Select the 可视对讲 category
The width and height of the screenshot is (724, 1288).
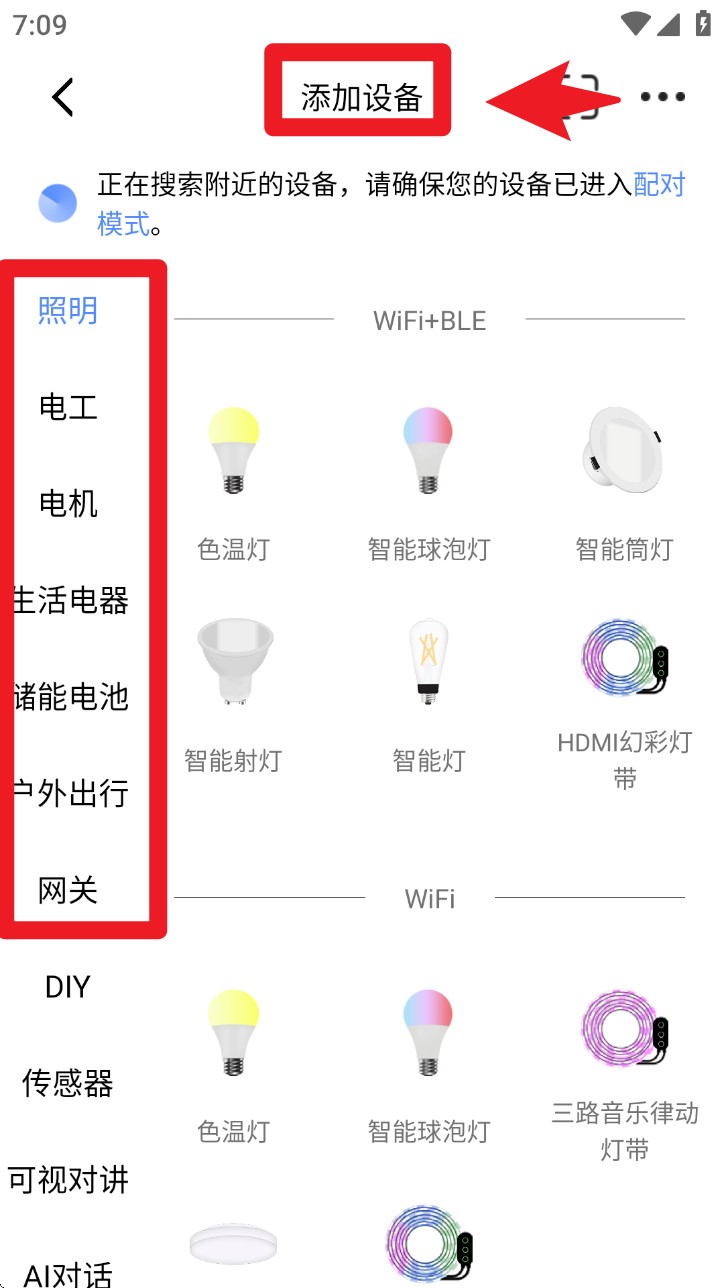pyautogui.click(x=68, y=1180)
